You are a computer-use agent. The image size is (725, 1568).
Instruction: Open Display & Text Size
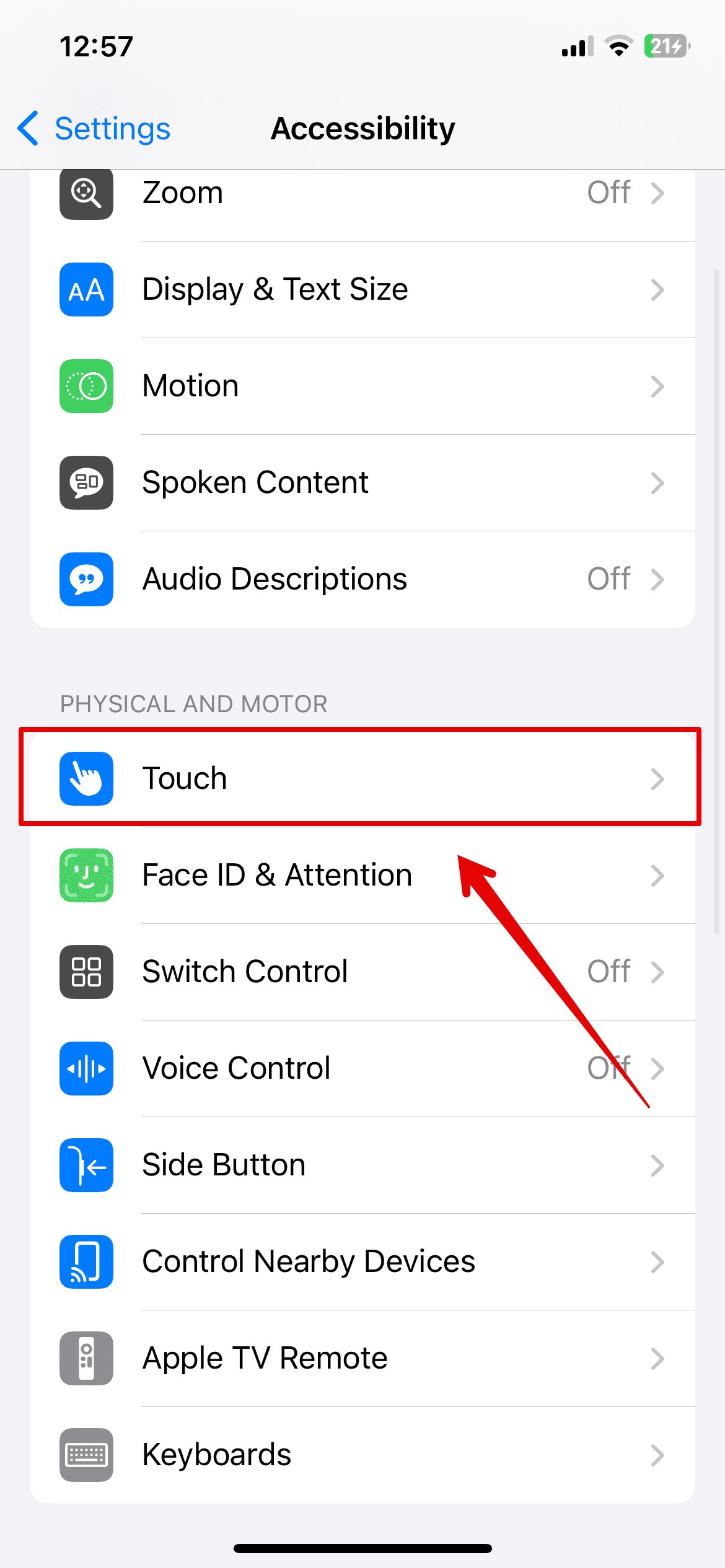362,290
